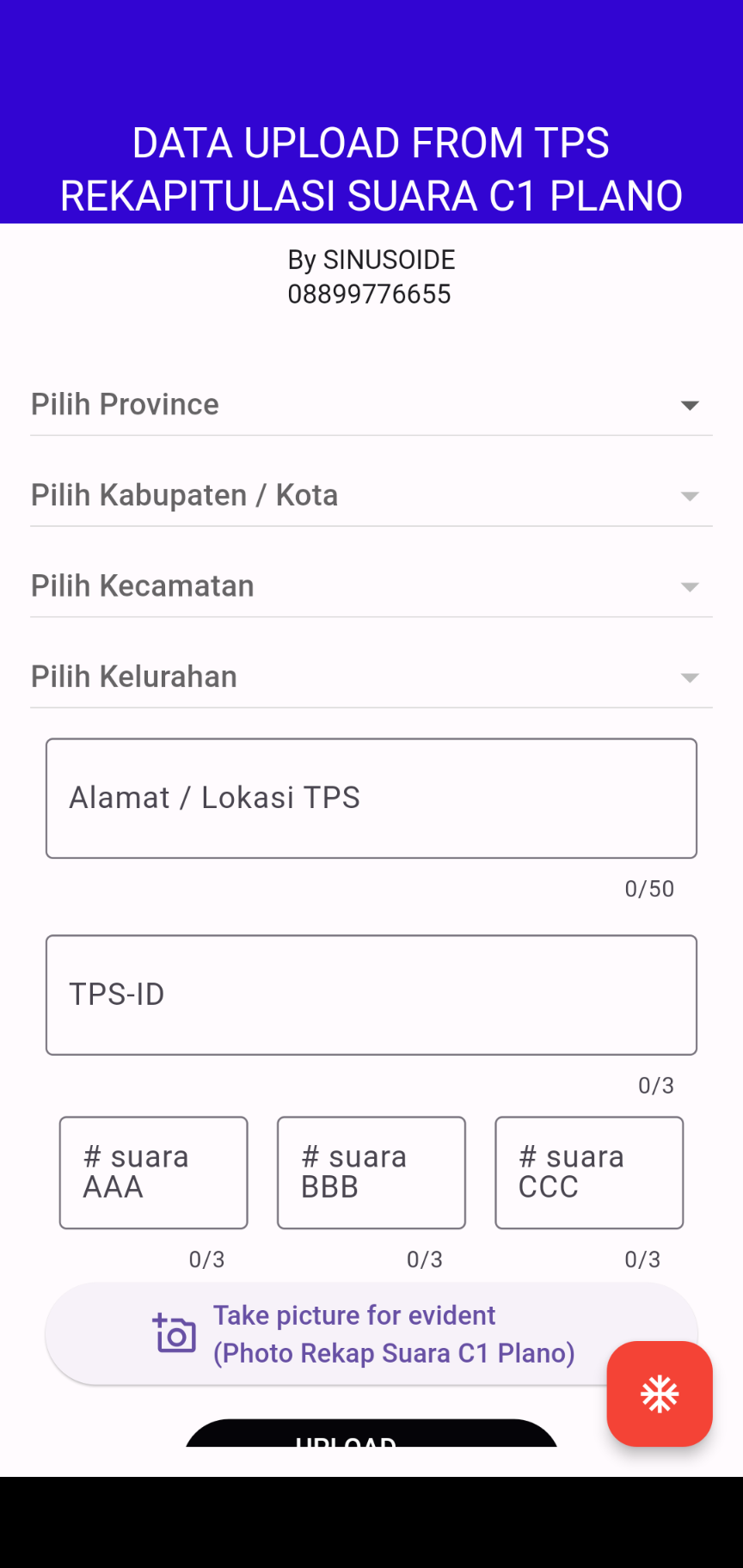
Task: Select the Pilih Kelurahan dropdown
Action: pos(371,677)
